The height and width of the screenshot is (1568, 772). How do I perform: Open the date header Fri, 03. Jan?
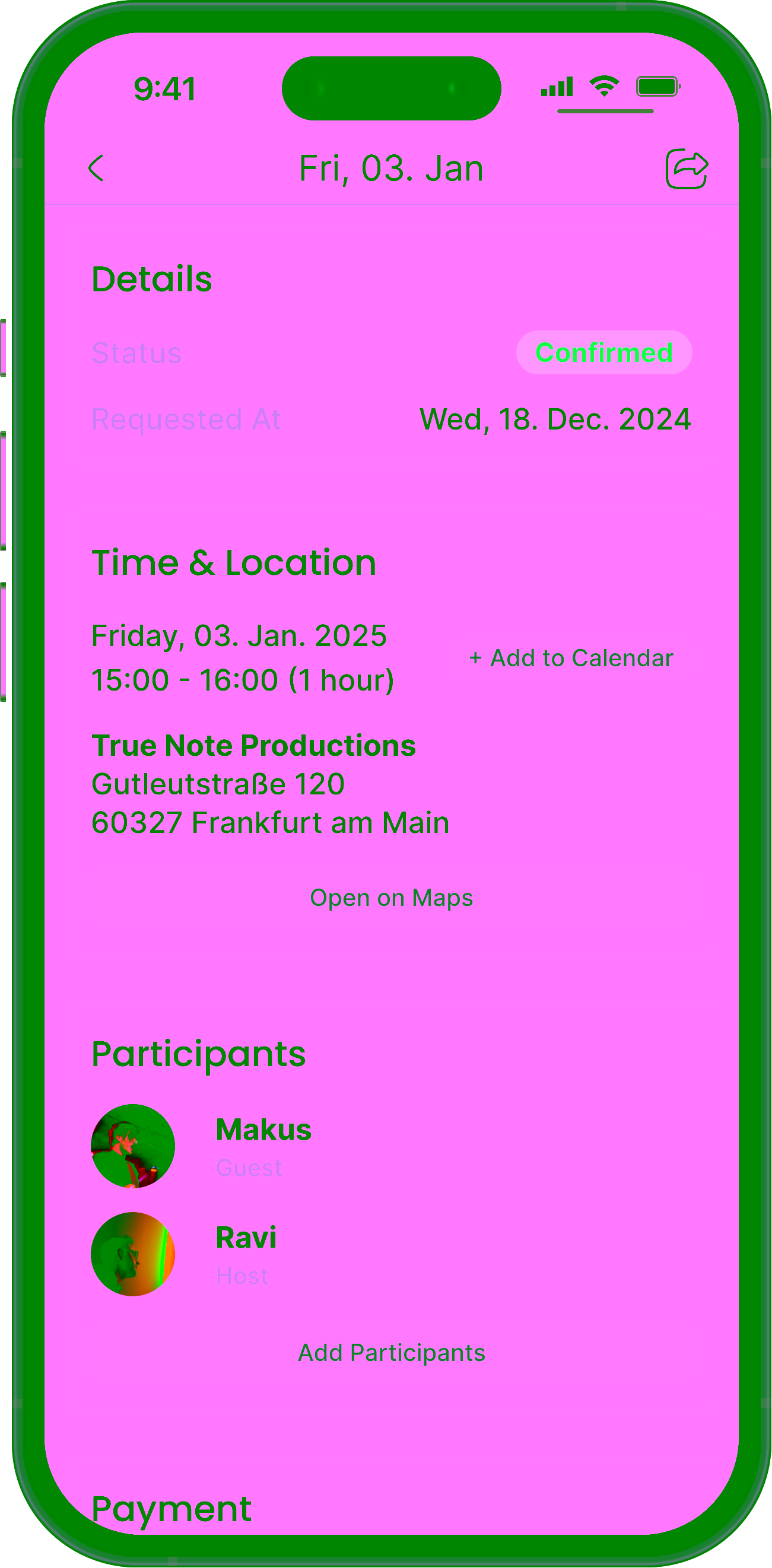tap(390, 168)
